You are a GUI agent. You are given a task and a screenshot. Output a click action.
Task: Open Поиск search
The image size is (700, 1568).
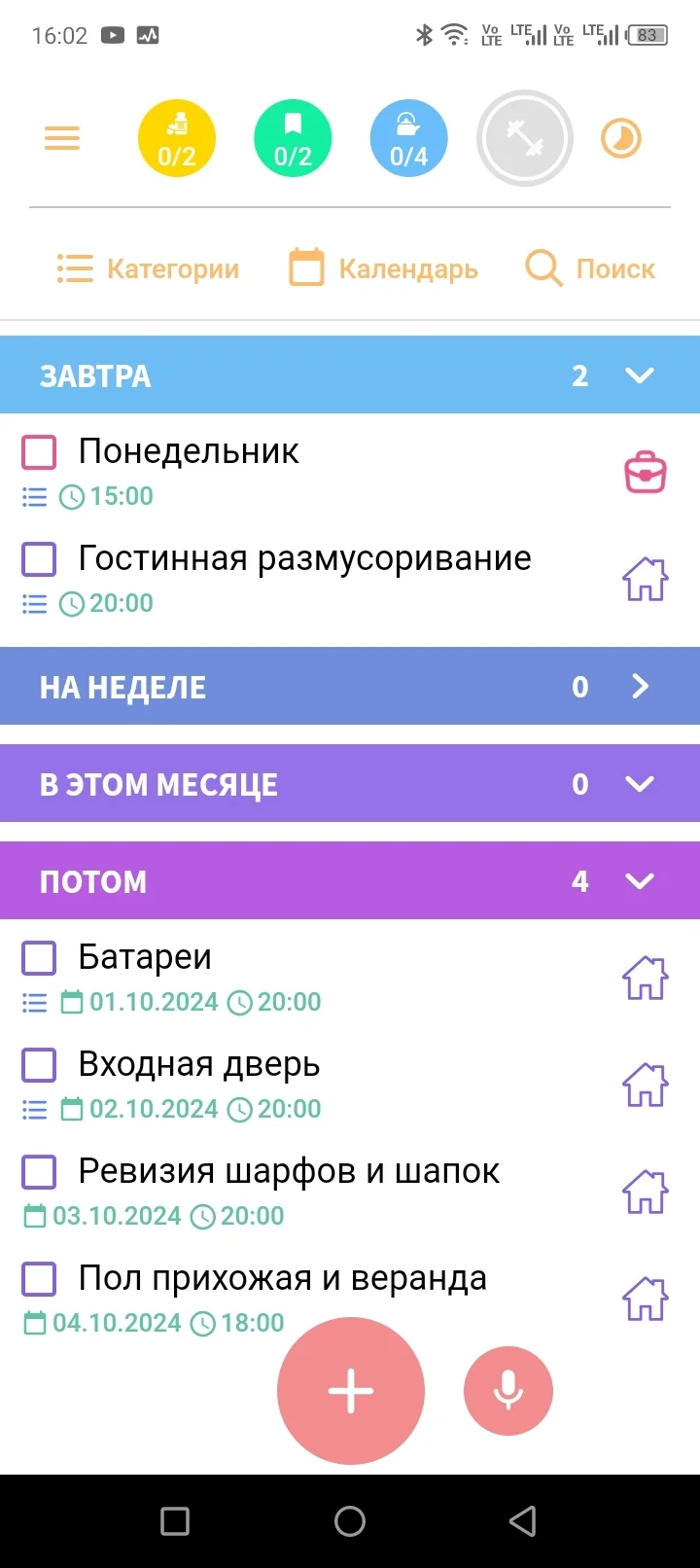pos(590,268)
